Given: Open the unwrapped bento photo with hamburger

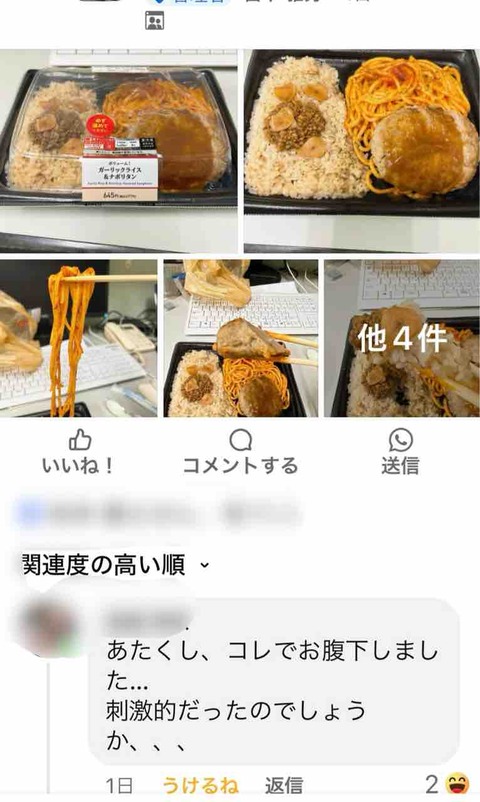Looking at the screenshot, I should tap(361, 151).
